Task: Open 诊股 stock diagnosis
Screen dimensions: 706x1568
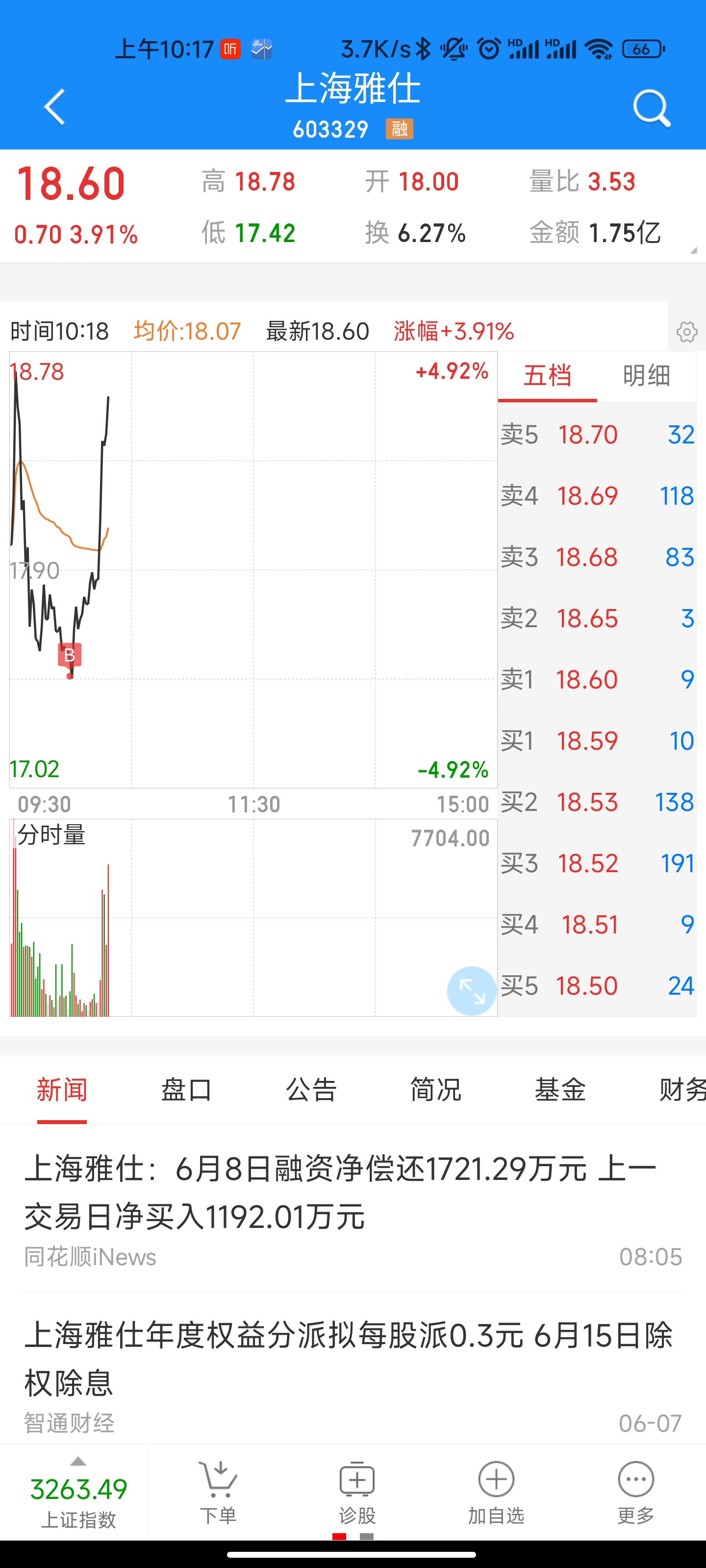Action: (357, 1492)
